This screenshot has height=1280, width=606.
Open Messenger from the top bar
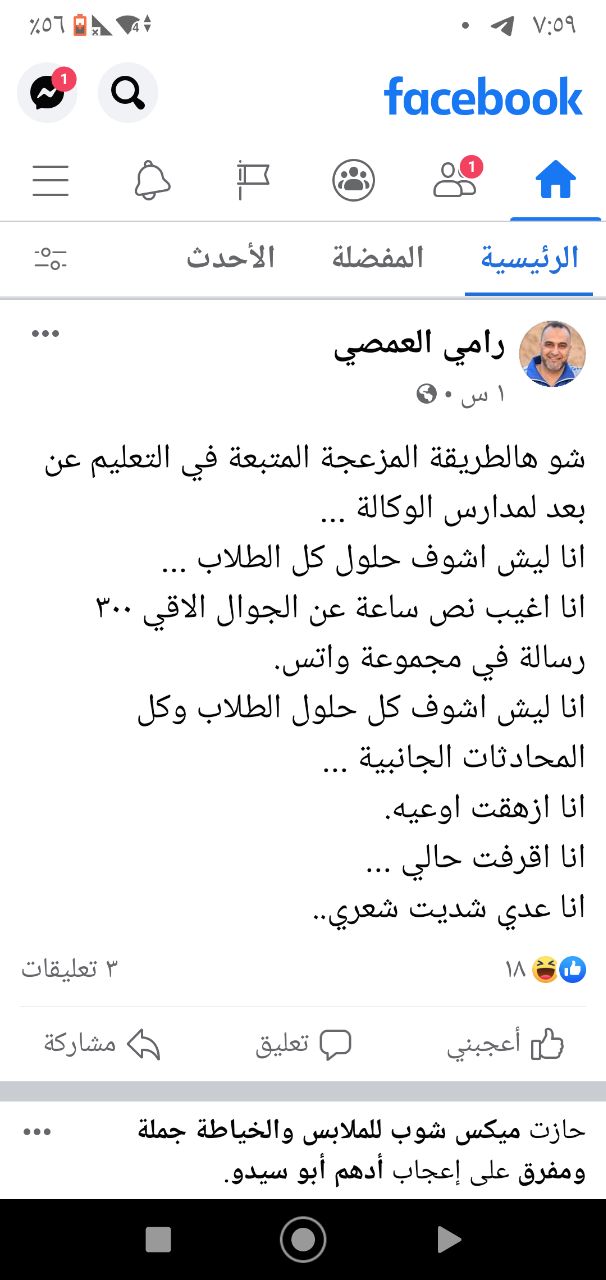tap(47, 93)
